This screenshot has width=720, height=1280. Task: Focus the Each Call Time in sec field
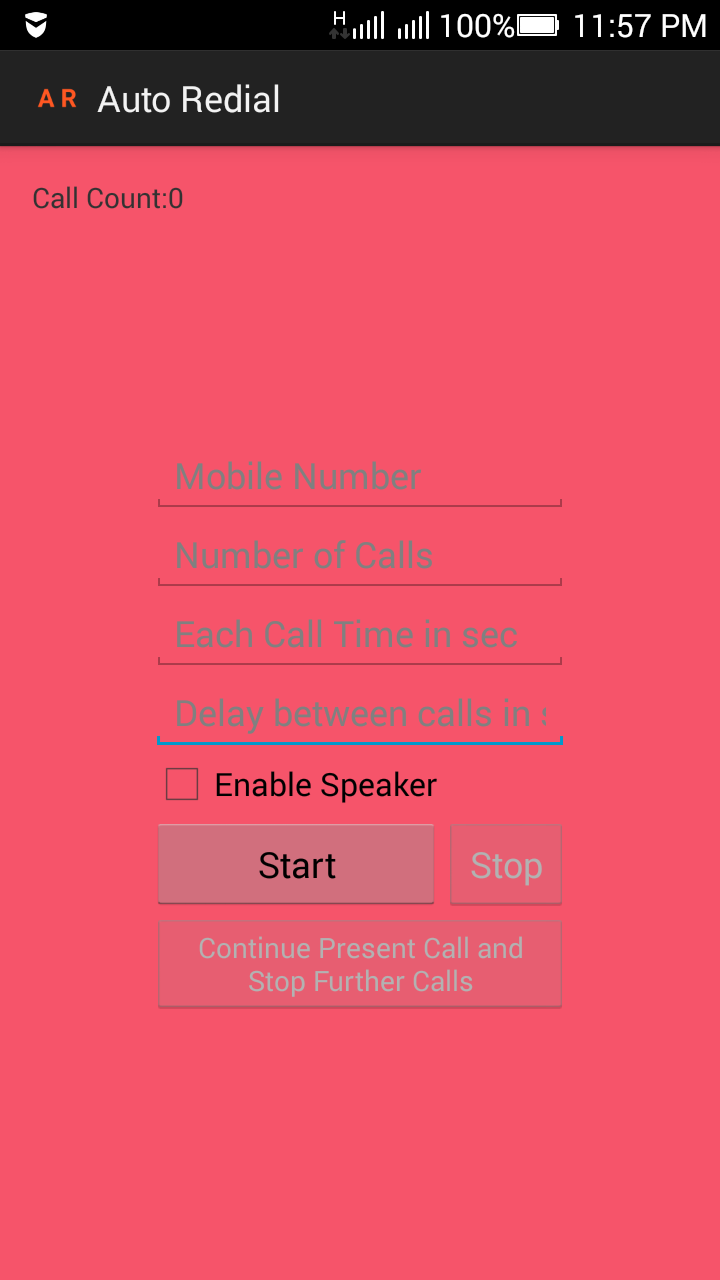pyautogui.click(x=359, y=635)
